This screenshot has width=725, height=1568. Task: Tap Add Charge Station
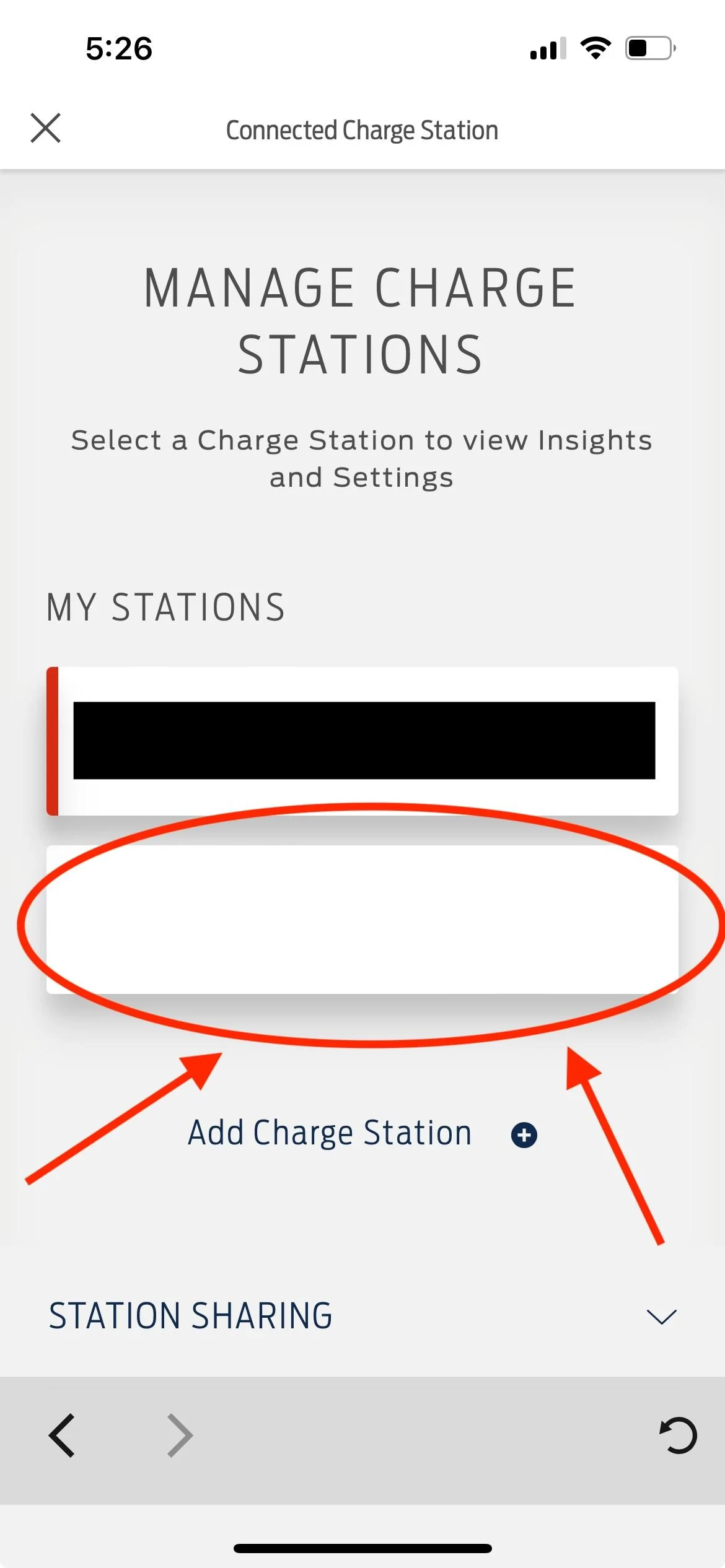(362, 1133)
